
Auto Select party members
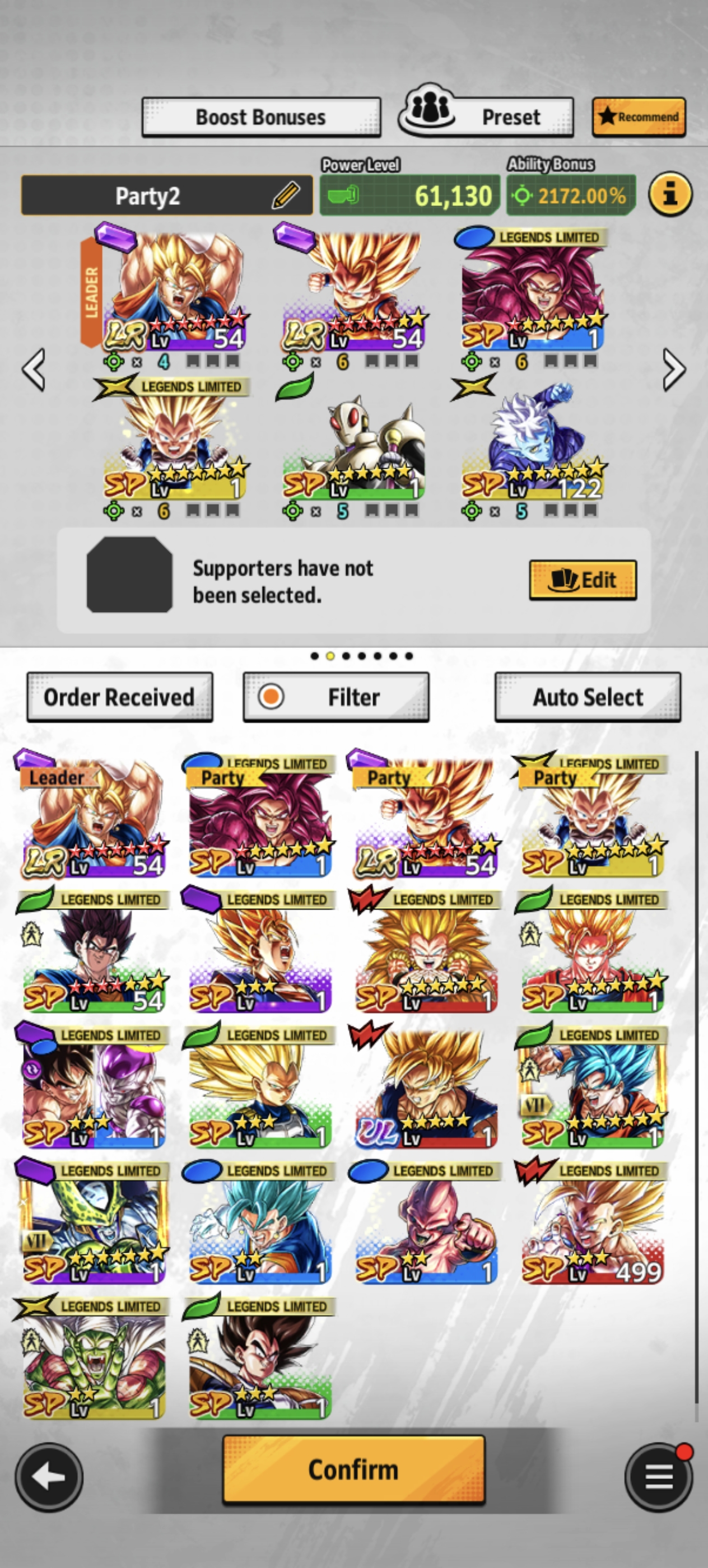coord(588,697)
